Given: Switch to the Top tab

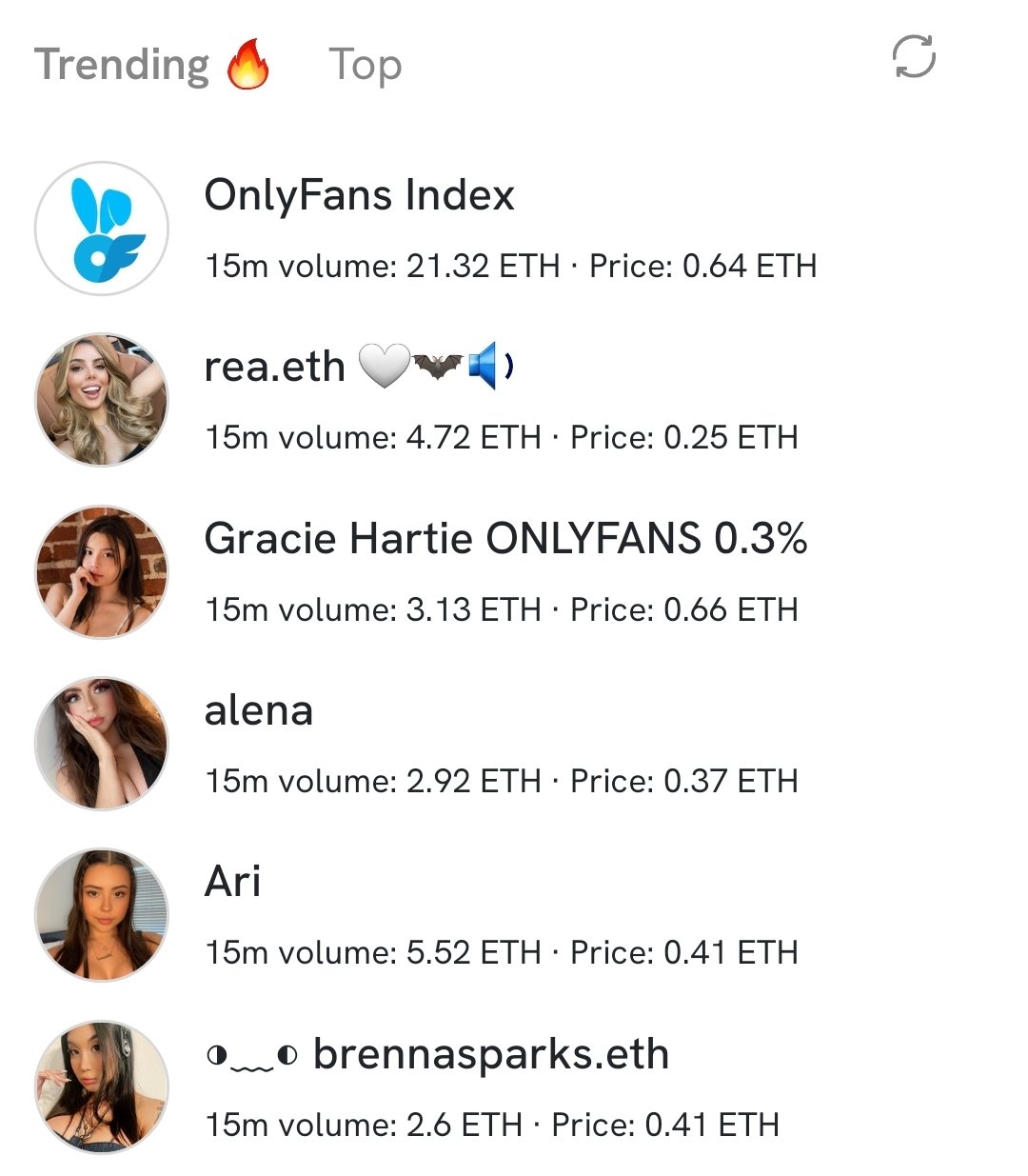Looking at the screenshot, I should coord(366,64).
